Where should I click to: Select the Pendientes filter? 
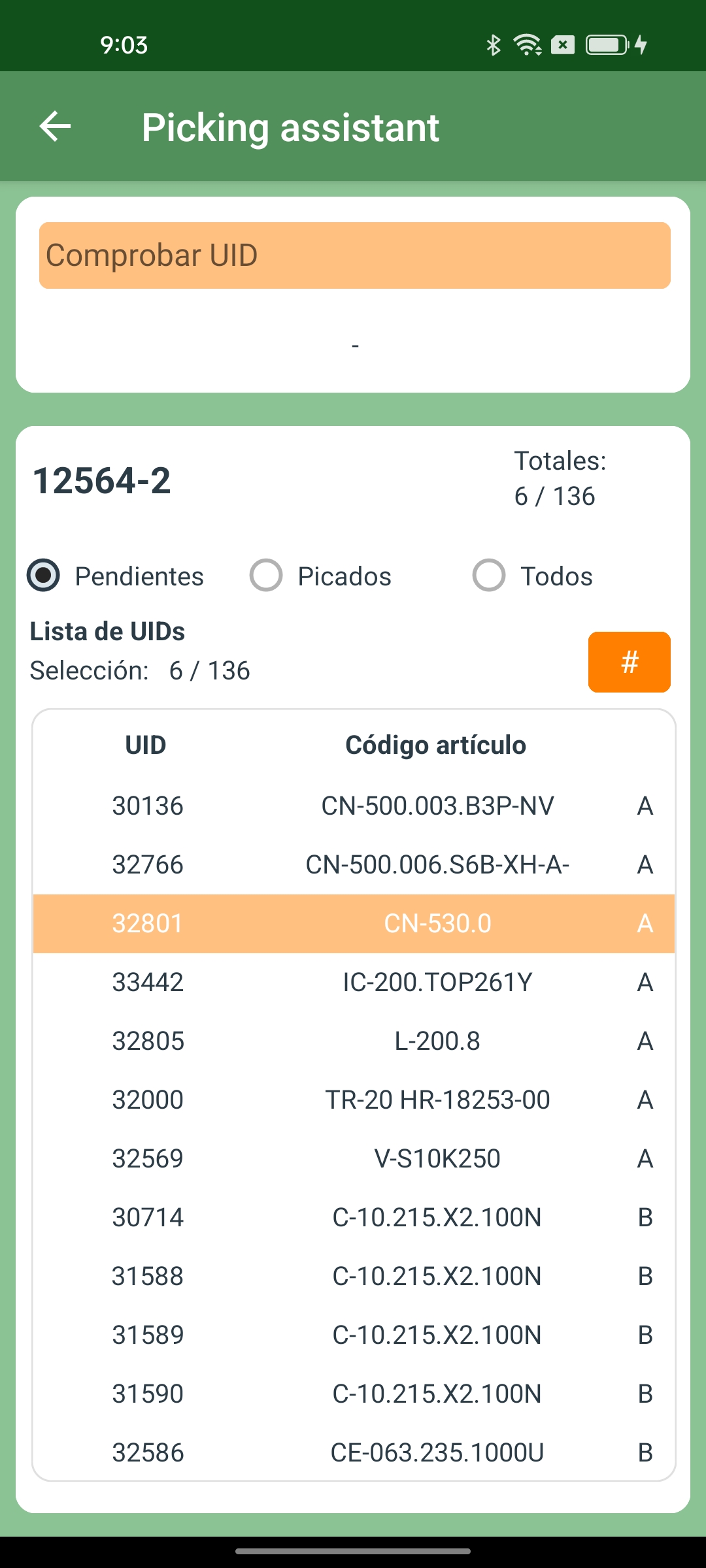pos(44,576)
